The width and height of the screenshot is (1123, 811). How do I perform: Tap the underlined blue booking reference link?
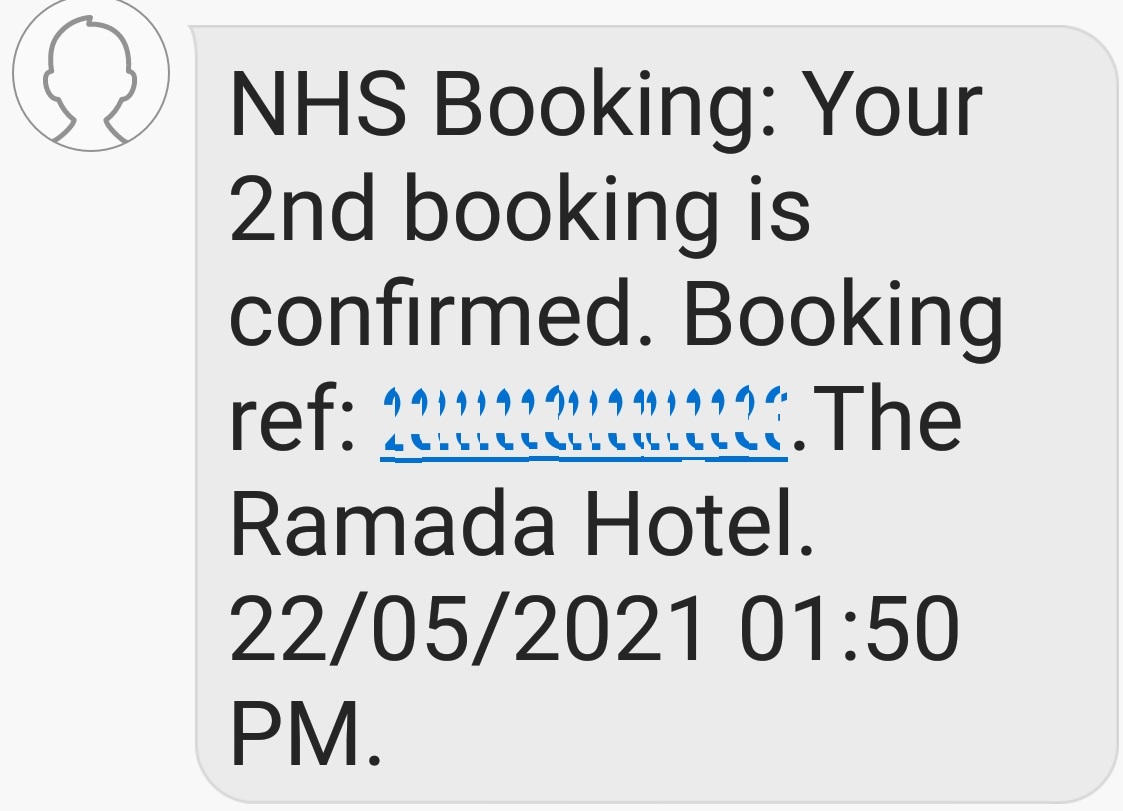(585, 421)
